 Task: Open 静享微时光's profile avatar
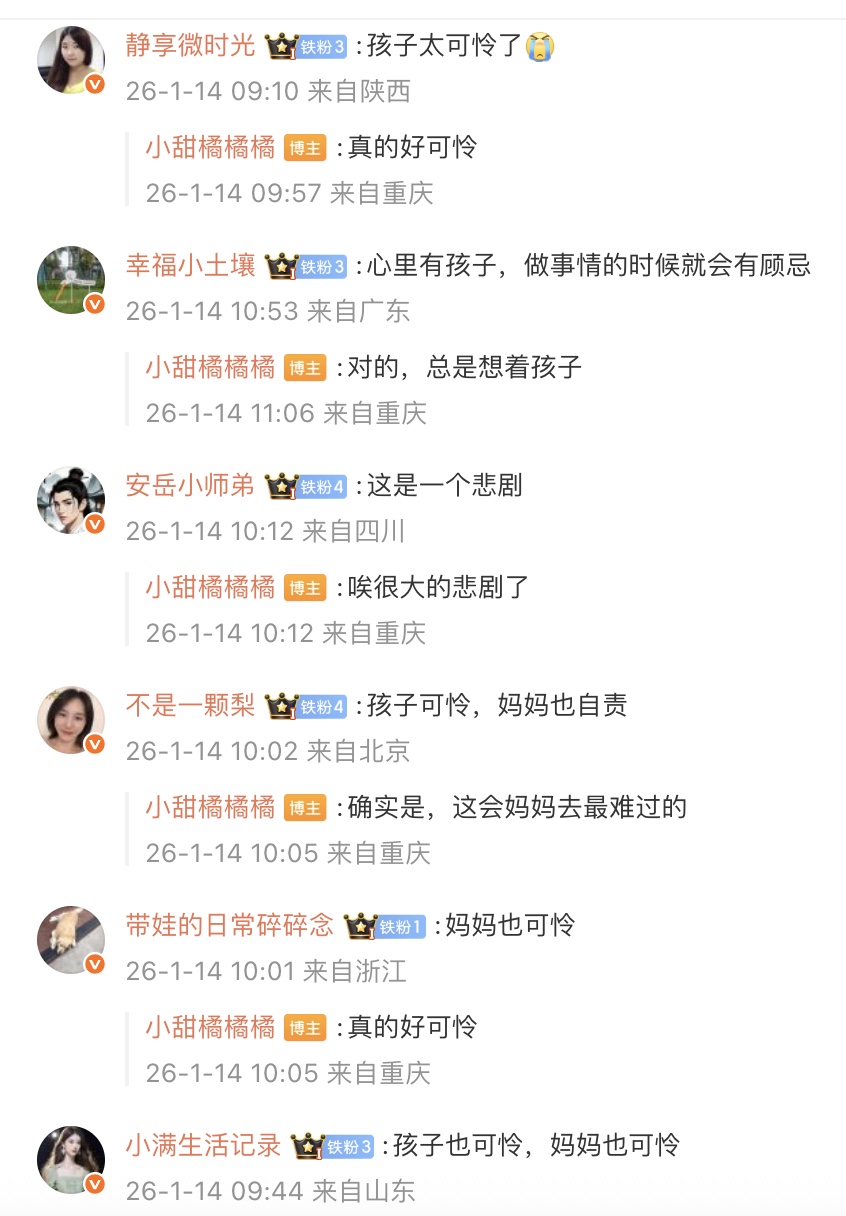point(71,60)
